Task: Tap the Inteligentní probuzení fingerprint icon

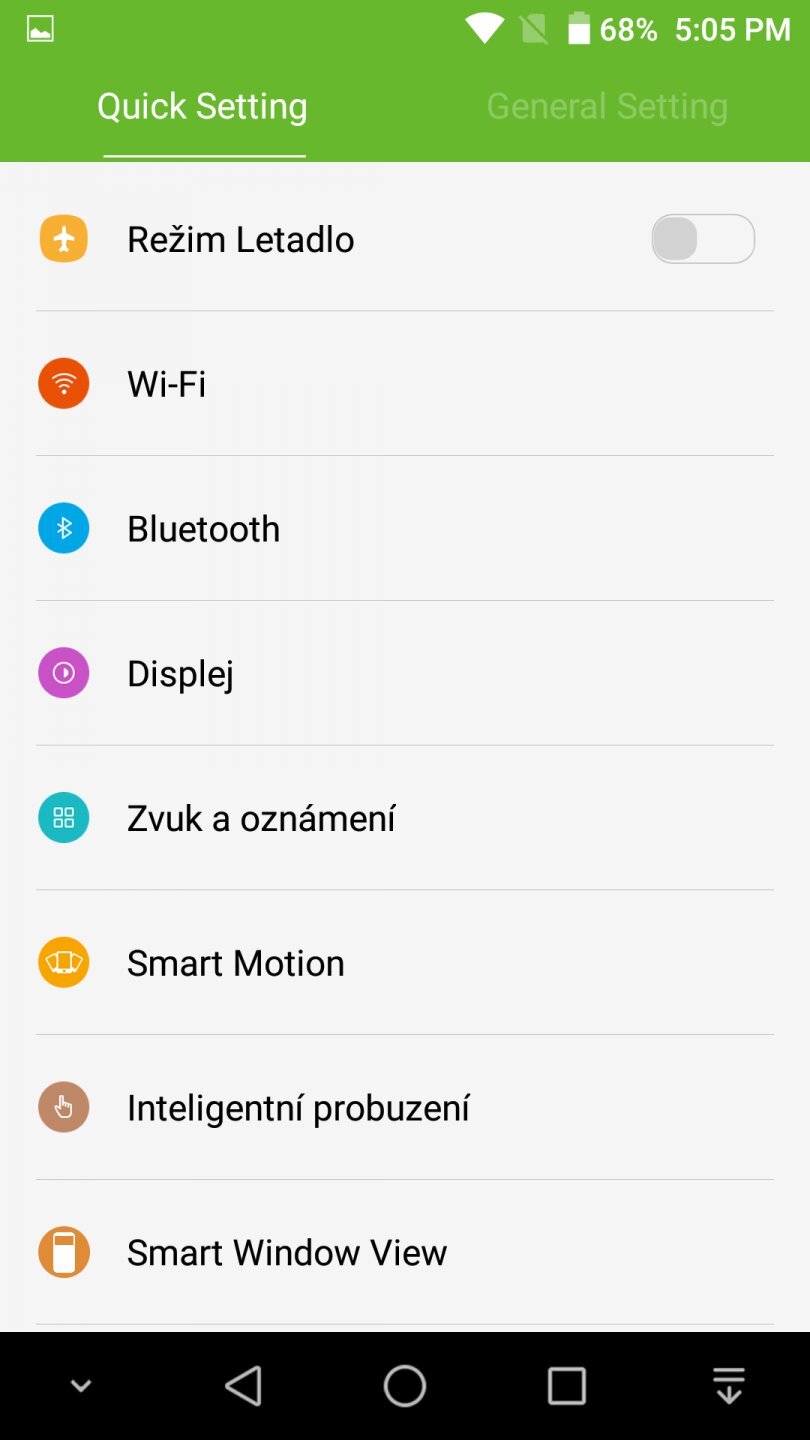Action: pos(63,1107)
